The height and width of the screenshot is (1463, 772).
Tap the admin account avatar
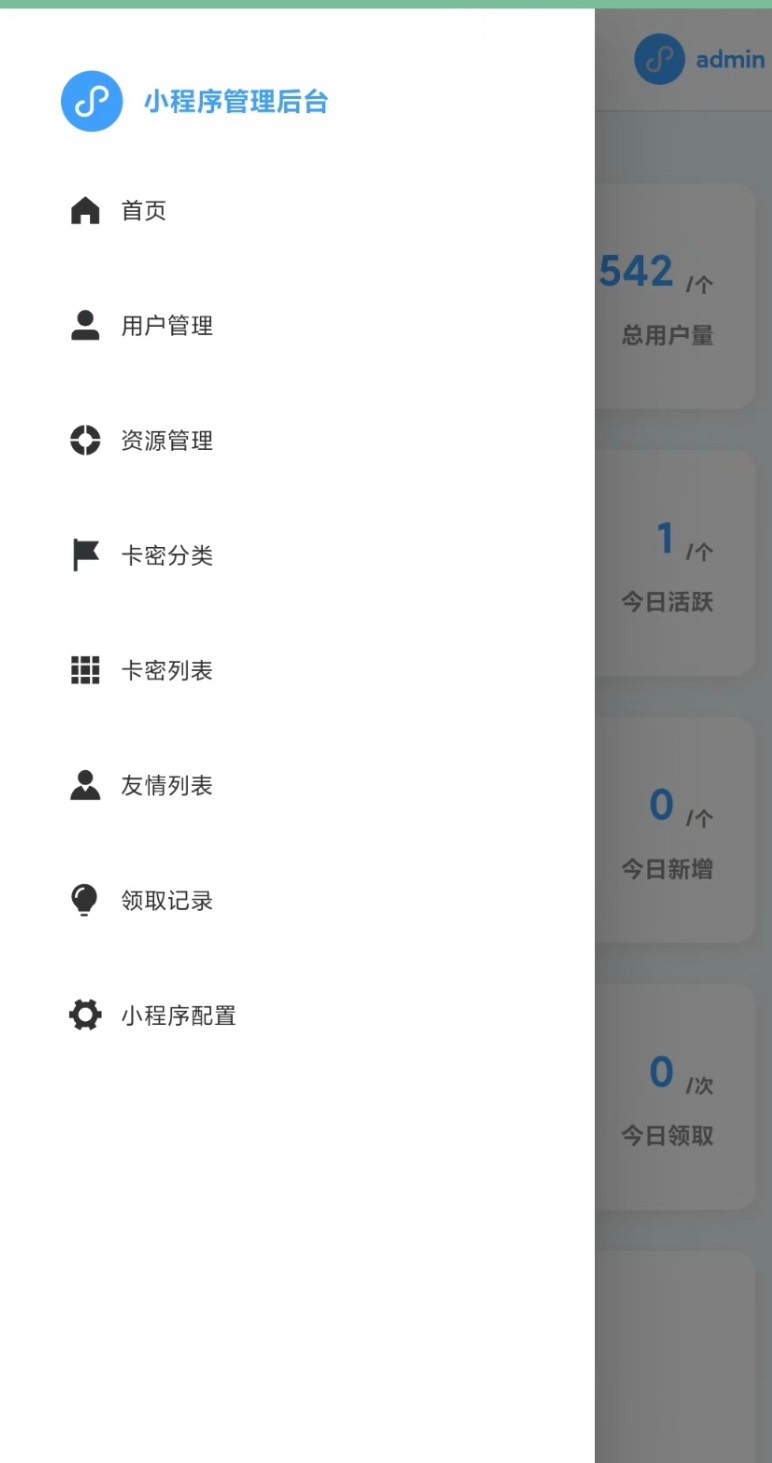tap(659, 60)
